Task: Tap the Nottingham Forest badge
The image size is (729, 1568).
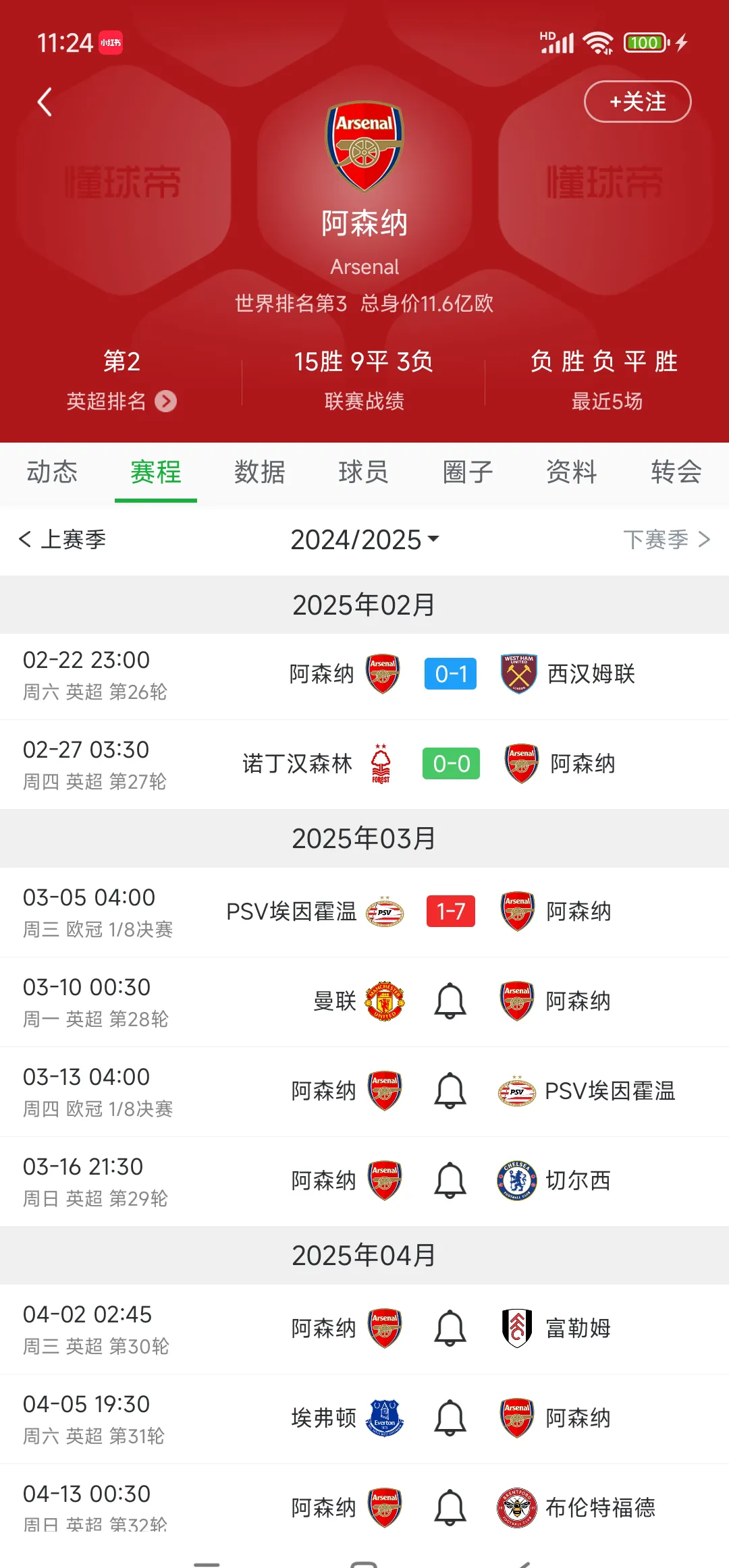Action: (x=382, y=764)
